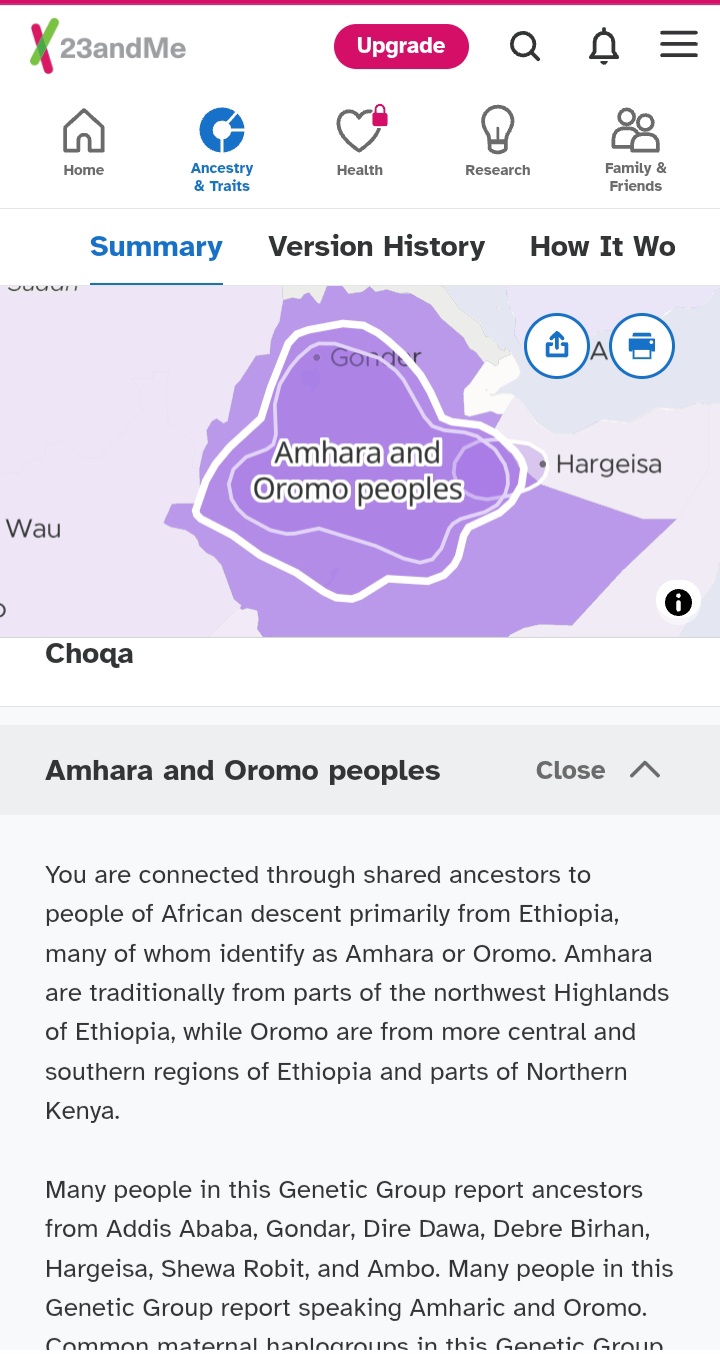The width and height of the screenshot is (720, 1354).
Task: Open the hamburger menu
Action: point(679,45)
